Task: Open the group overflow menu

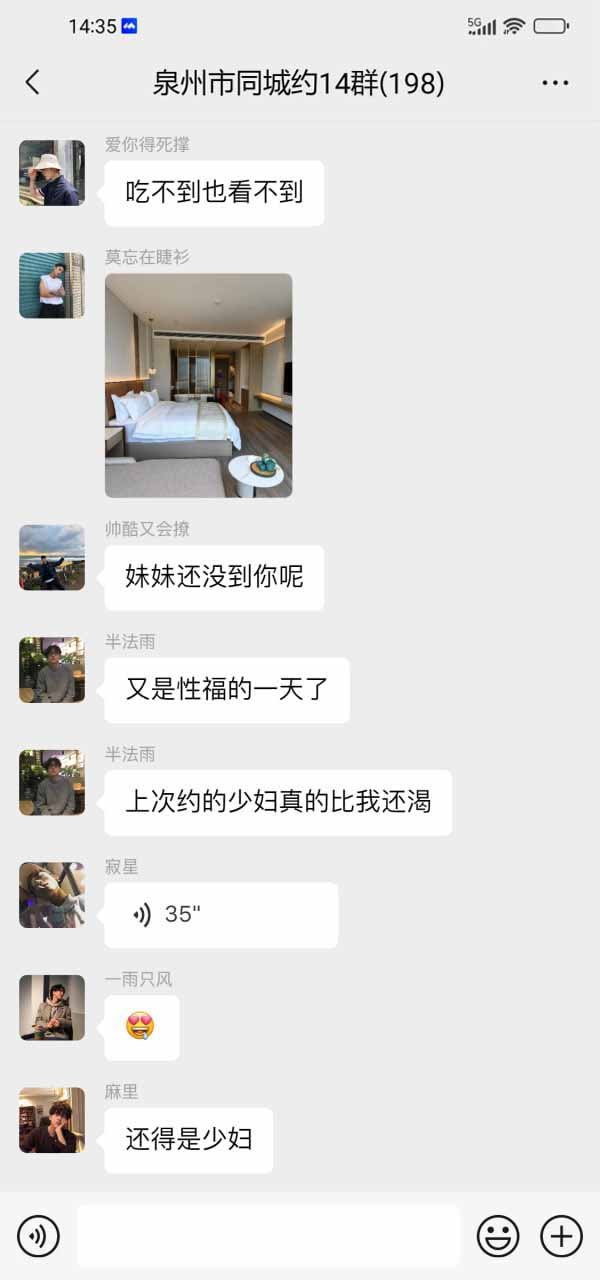Action: tap(555, 83)
